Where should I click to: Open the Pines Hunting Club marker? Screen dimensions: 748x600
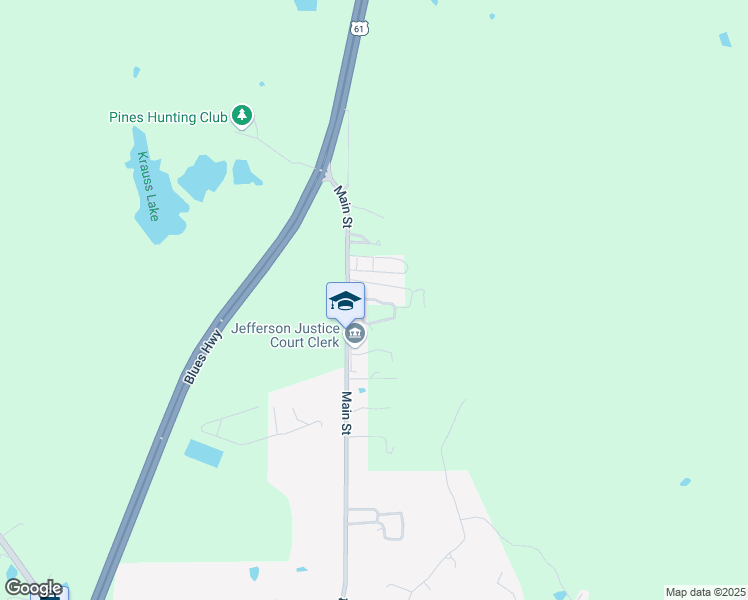pos(242,116)
